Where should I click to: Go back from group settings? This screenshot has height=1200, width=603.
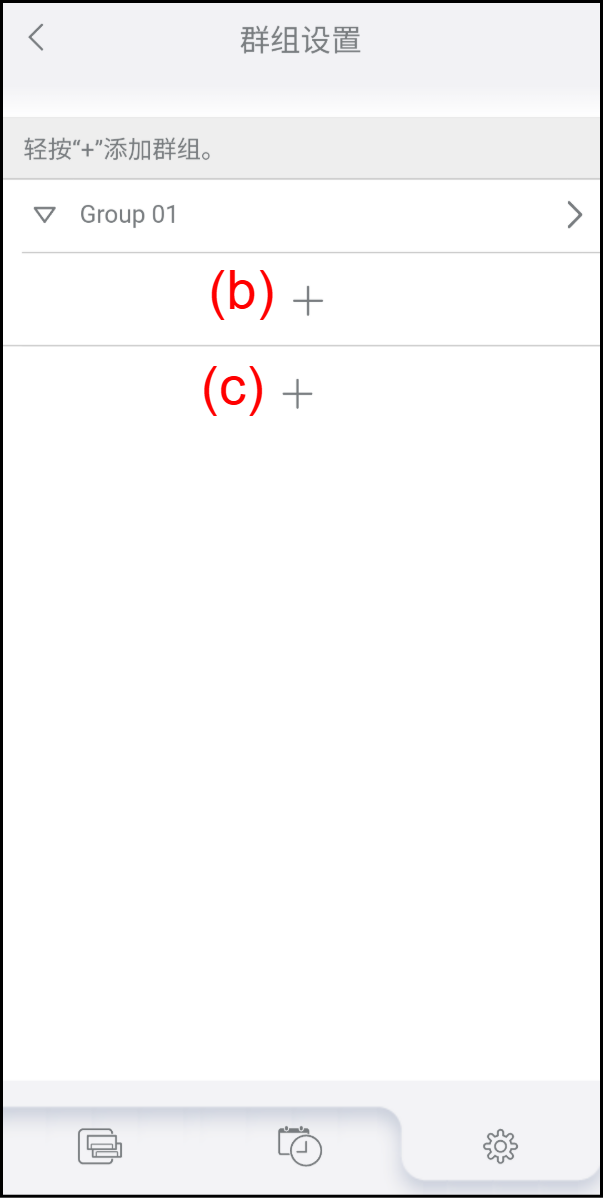coord(37,39)
